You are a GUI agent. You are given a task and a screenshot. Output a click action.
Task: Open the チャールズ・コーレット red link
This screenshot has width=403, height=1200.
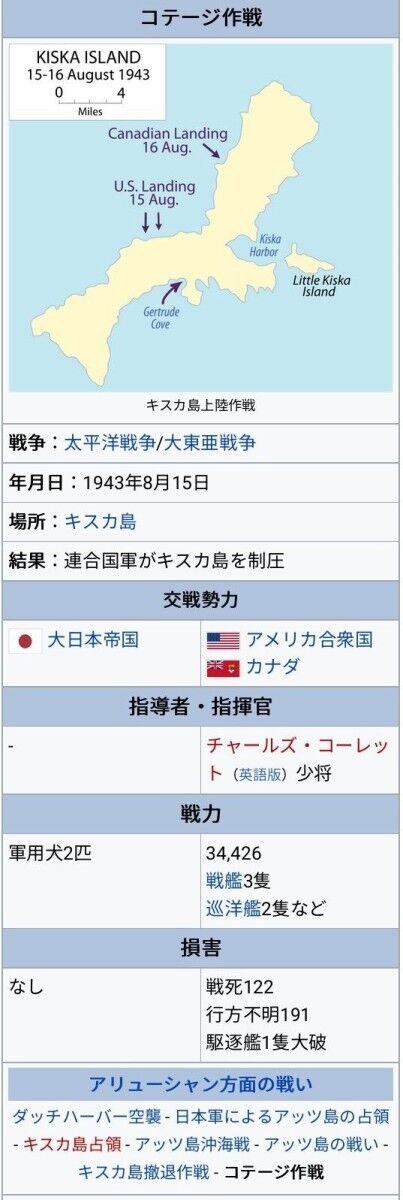pos(298,759)
